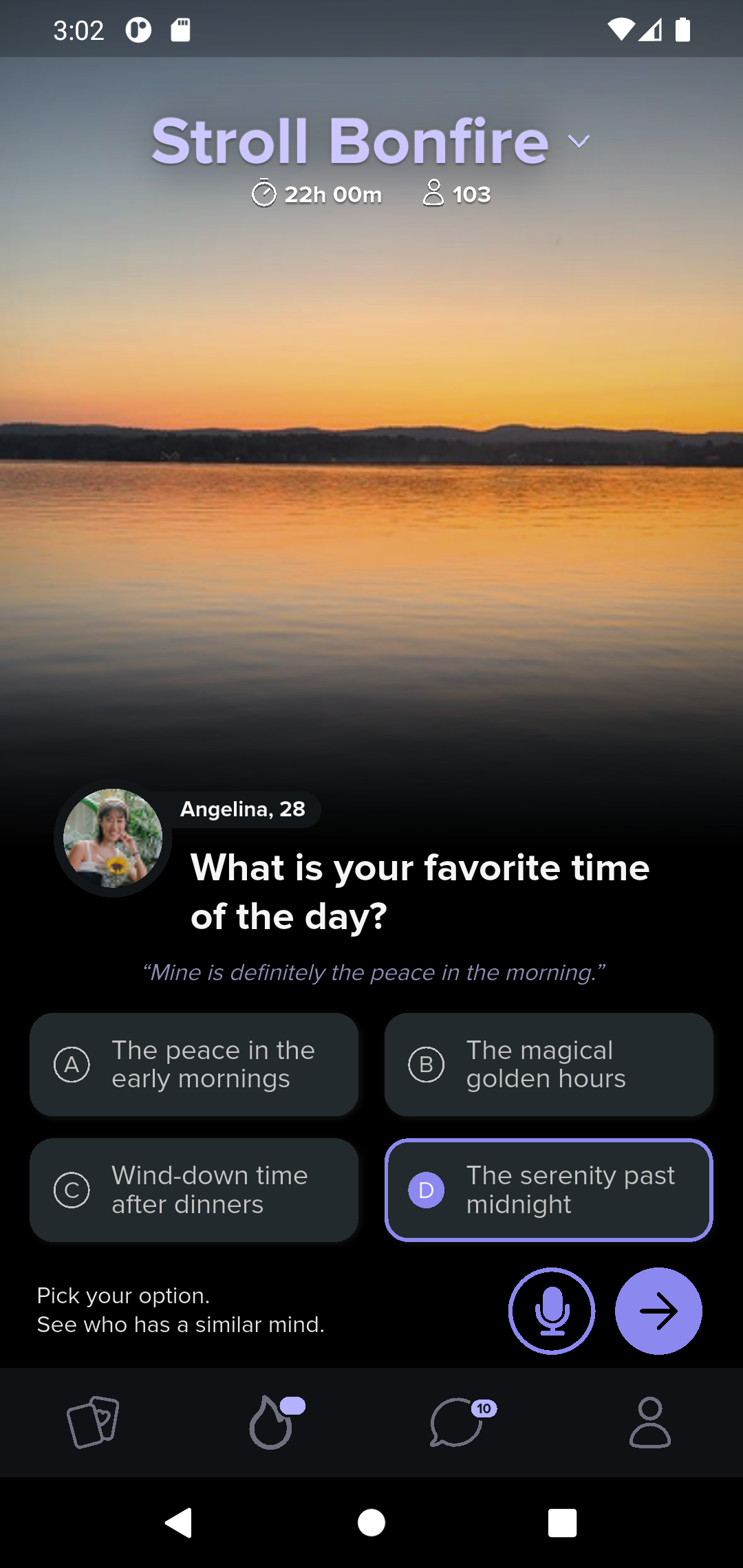Viewport: 743px width, 1568px height.
Task: Expand the Stroll Bonfire dropdown
Action: tap(579, 142)
